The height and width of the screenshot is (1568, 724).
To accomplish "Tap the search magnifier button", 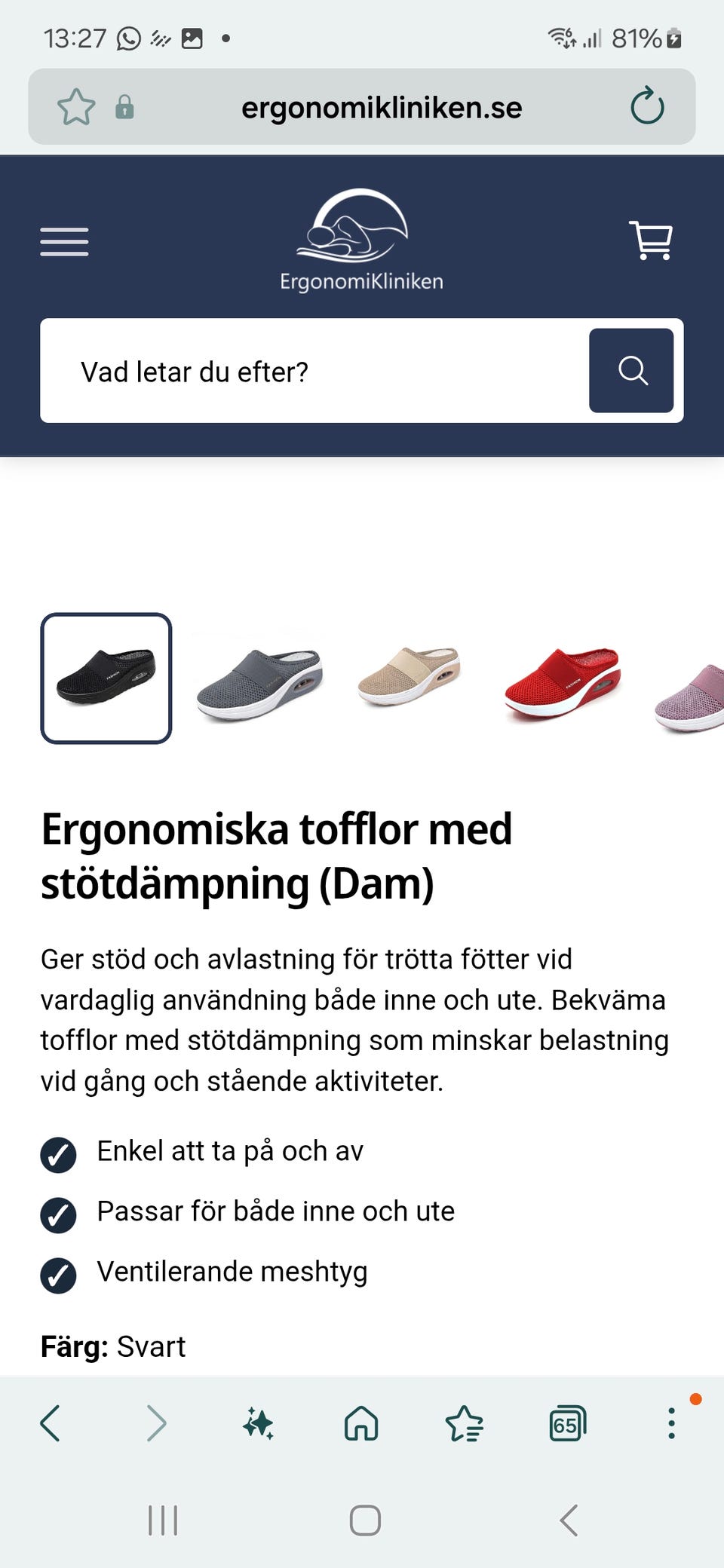I will pyautogui.click(x=631, y=371).
